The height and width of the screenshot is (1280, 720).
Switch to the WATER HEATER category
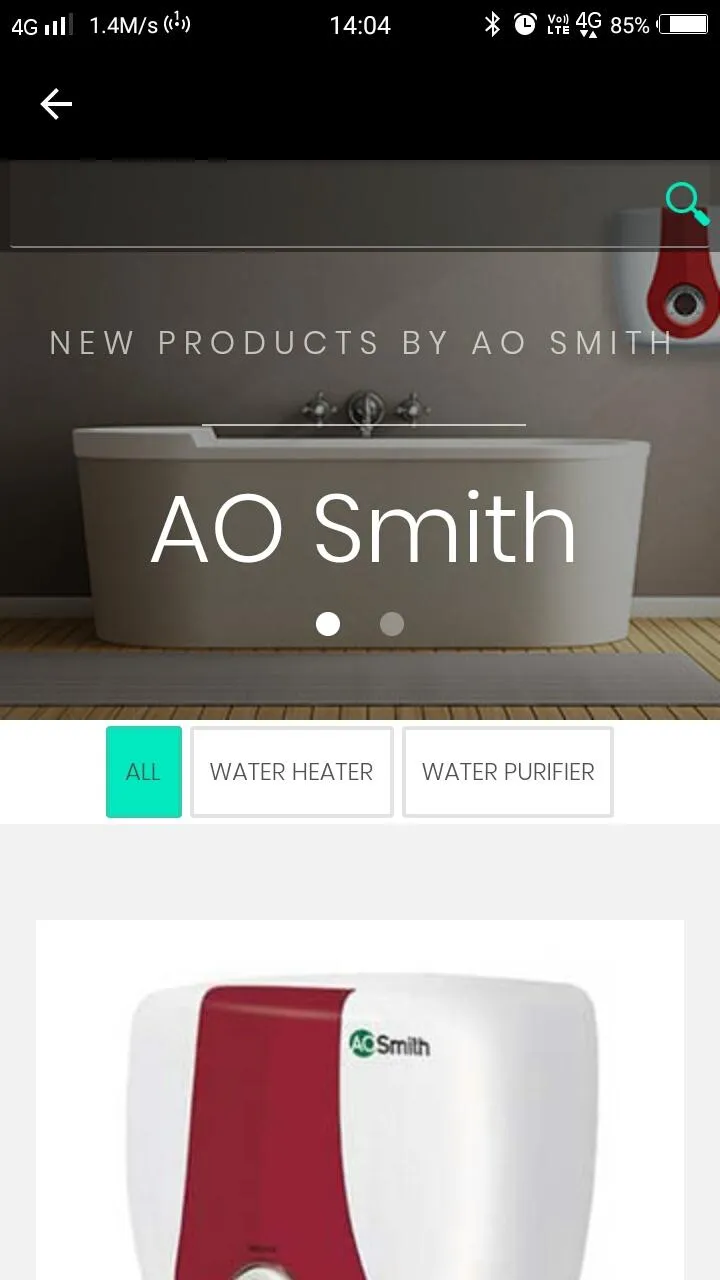click(x=291, y=772)
